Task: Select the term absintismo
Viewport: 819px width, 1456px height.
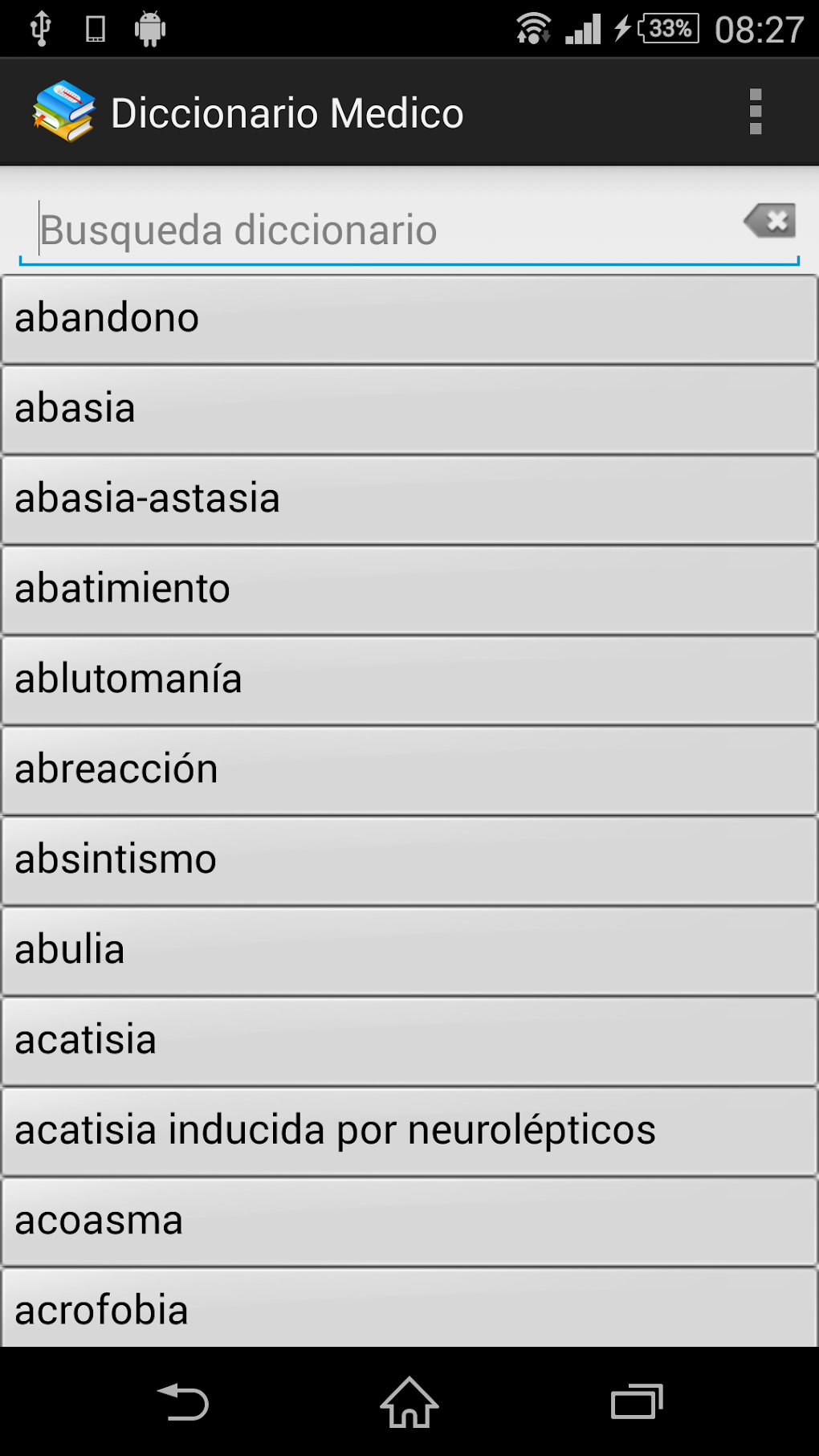Action: [x=409, y=859]
